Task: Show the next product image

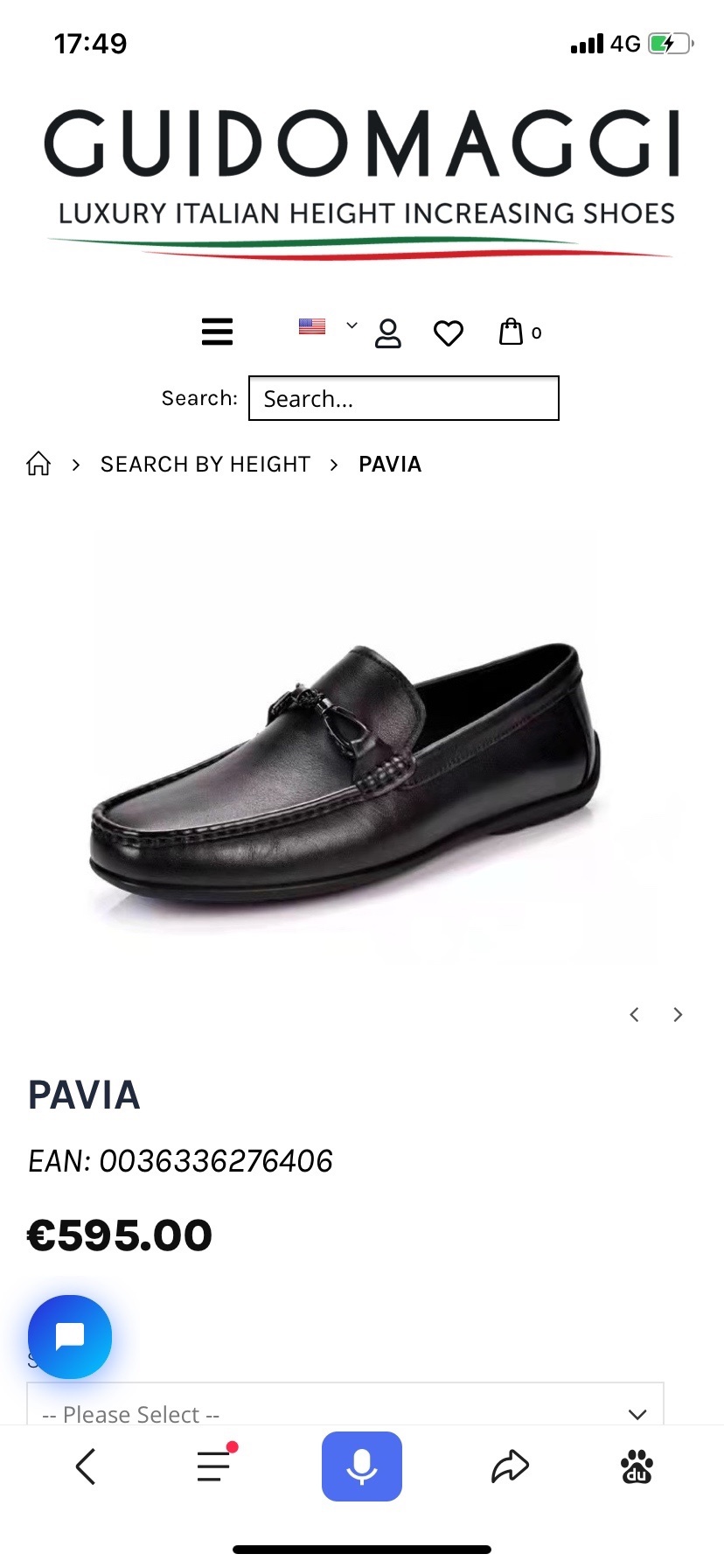Action: [x=678, y=1014]
